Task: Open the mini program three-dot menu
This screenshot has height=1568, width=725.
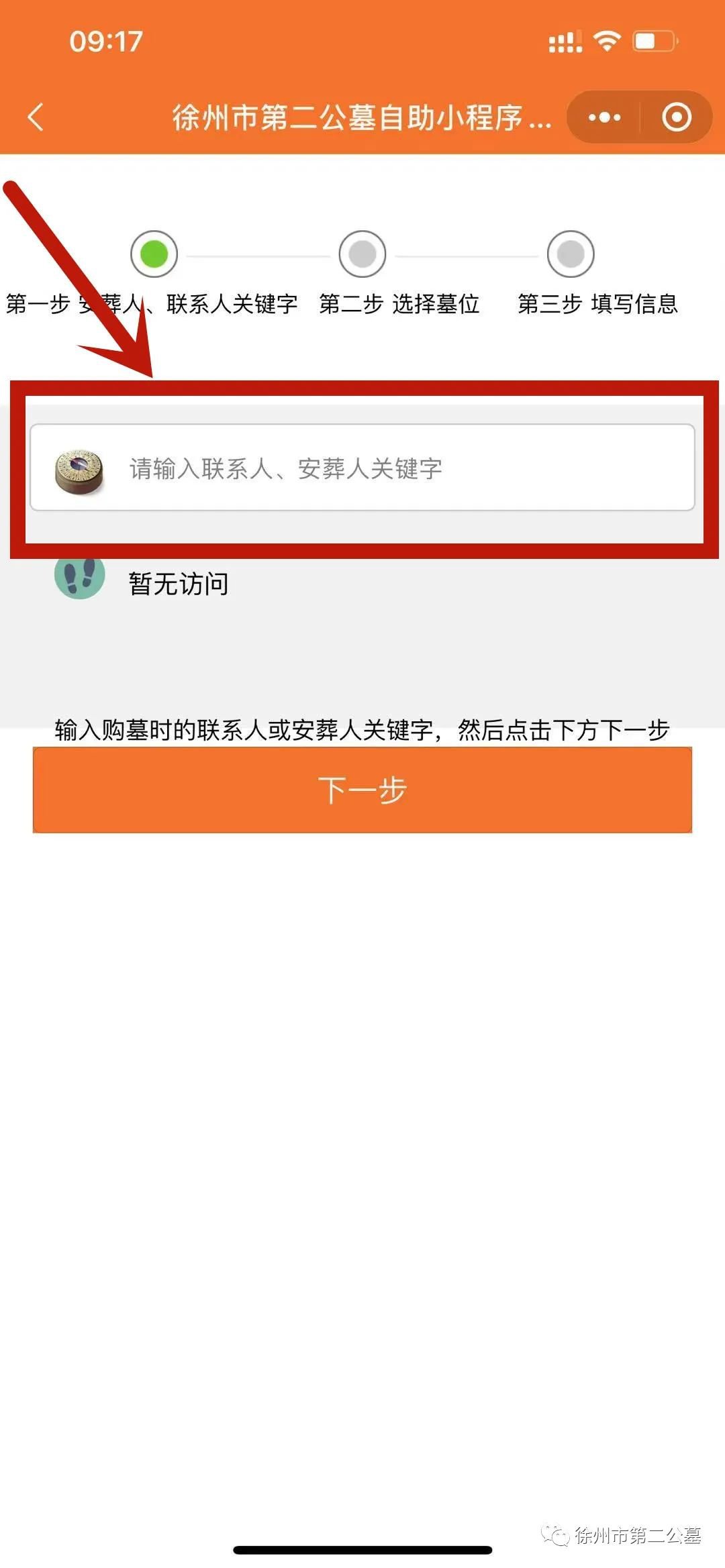Action: point(604,117)
